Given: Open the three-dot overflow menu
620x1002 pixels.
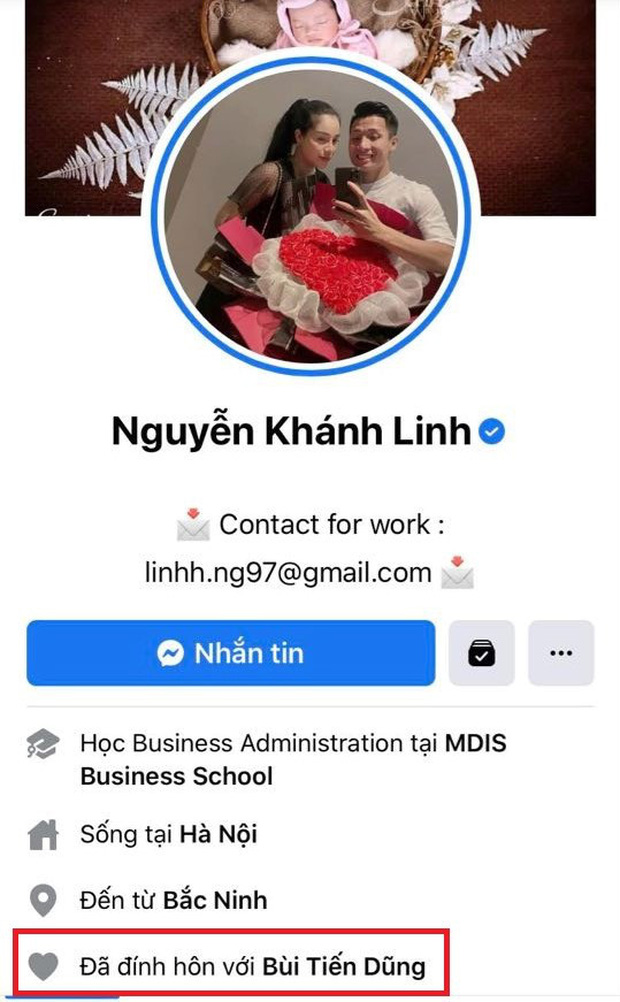Looking at the screenshot, I should click(561, 653).
